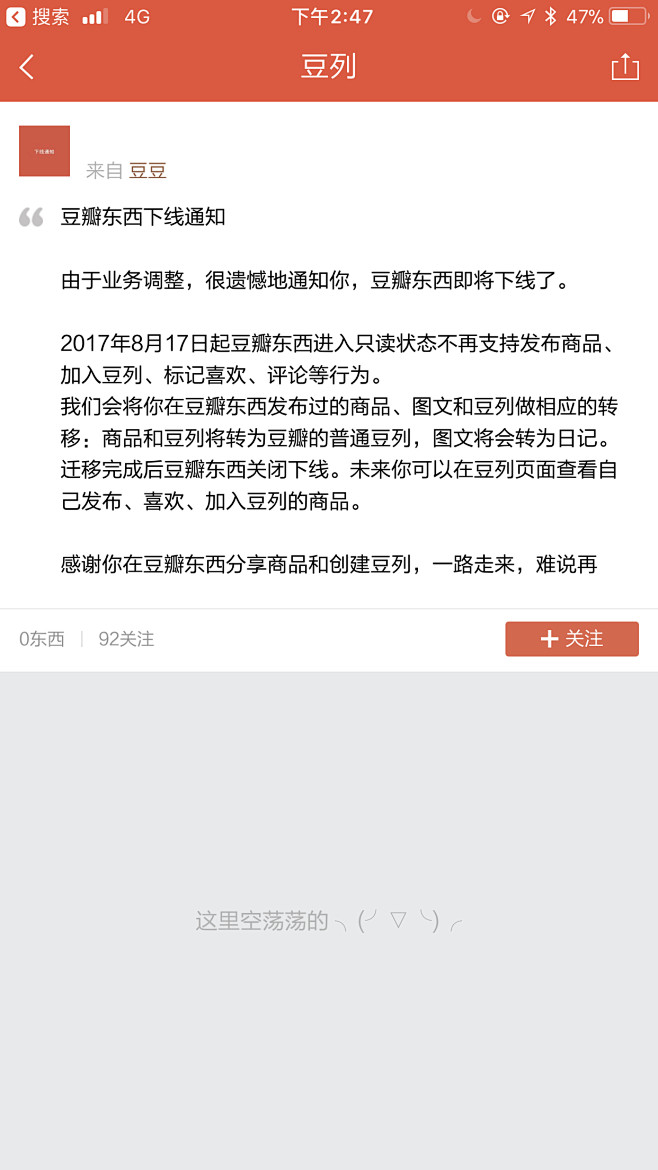This screenshot has height=1170, width=658.
Task: Go back from the 豆列 page
Action: (x=27, y=67)
